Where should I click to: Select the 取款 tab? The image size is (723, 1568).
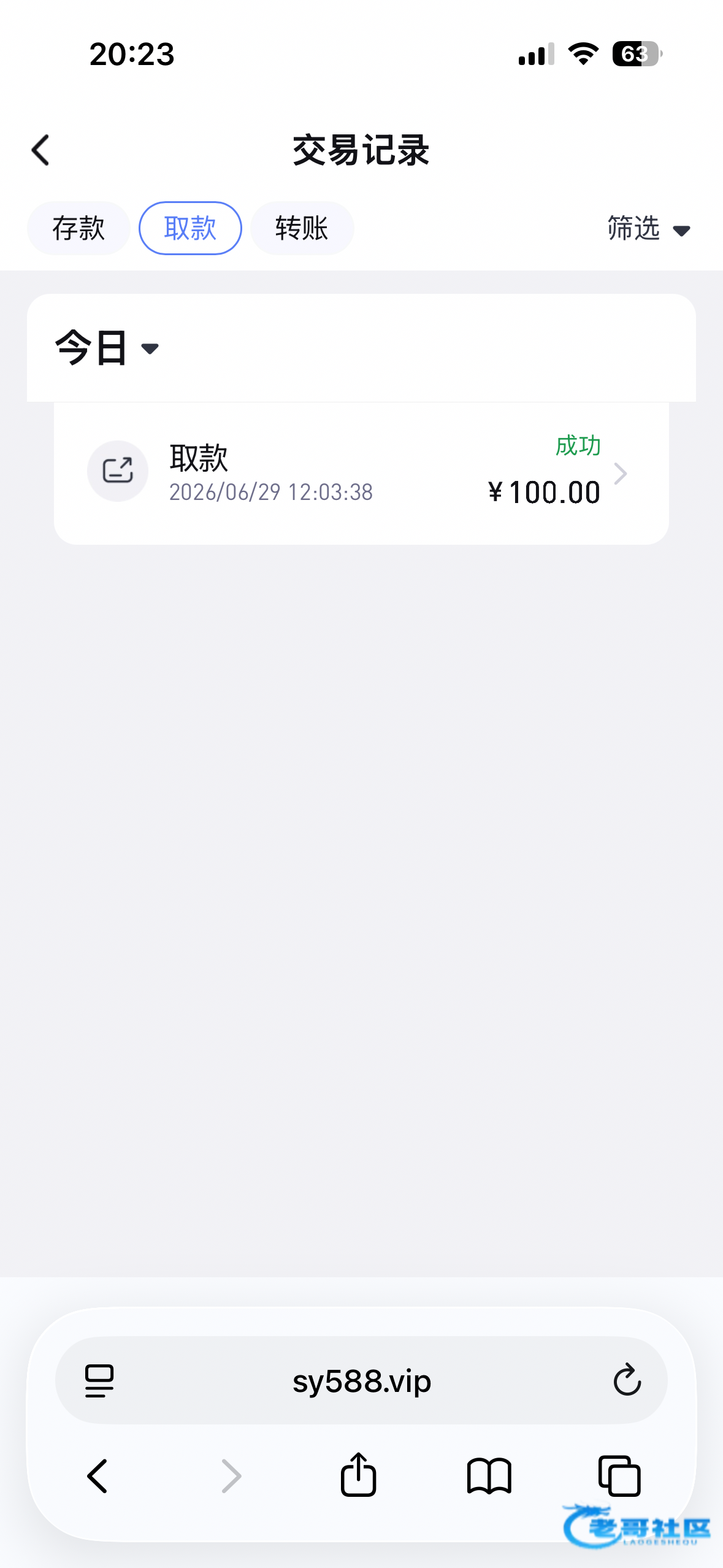click(190, 228)
